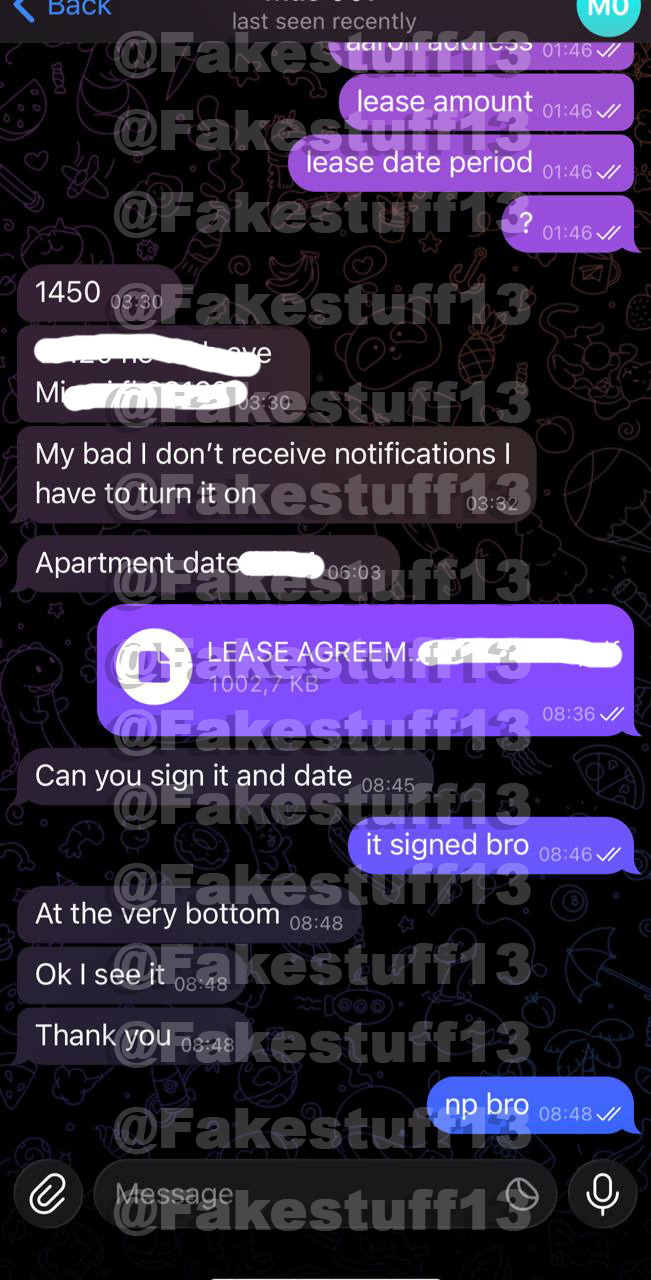Open the sticker panel icon

[522, 1193]
